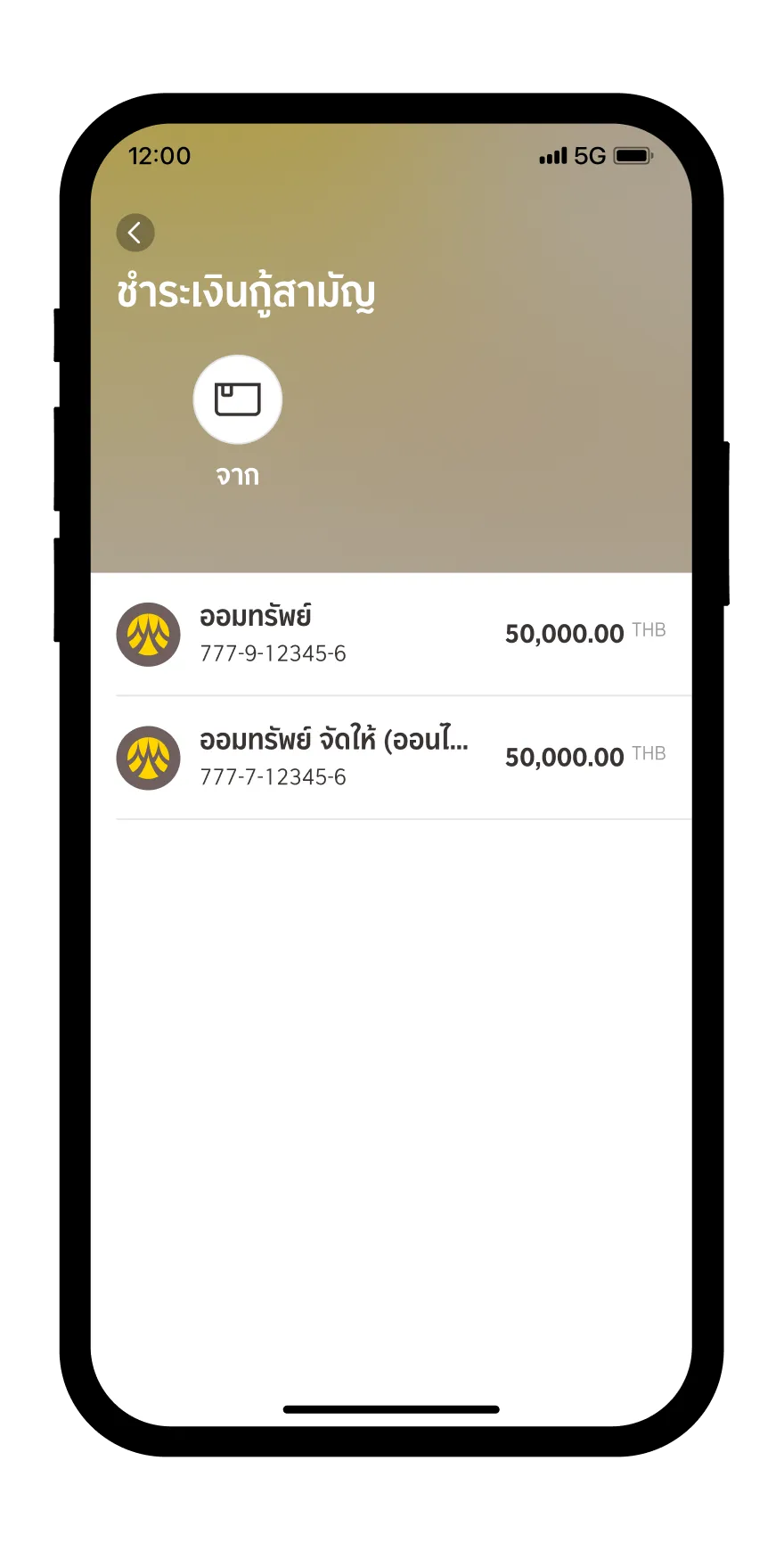This screenshot has height=1551, width=784.
Task: Choose account 777-7-12345-6 ออมทรัพย์ จัดให้
Action: pos(390,758)
